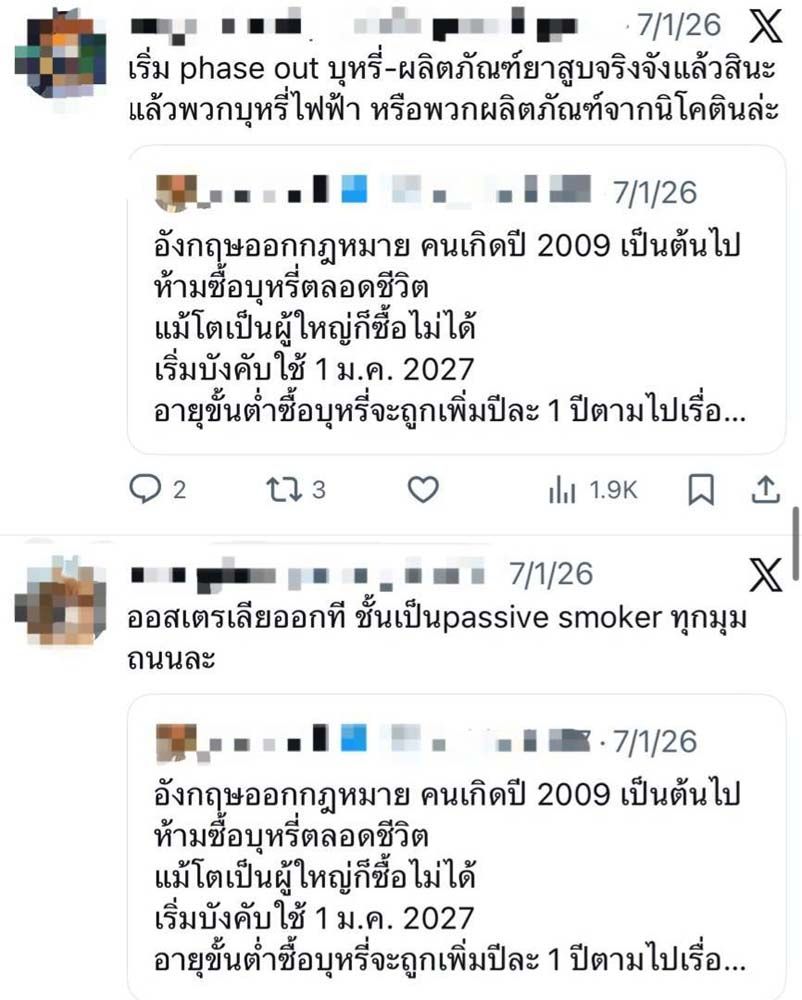Open the profile picture of the passive smoker poster

(60, 603)
